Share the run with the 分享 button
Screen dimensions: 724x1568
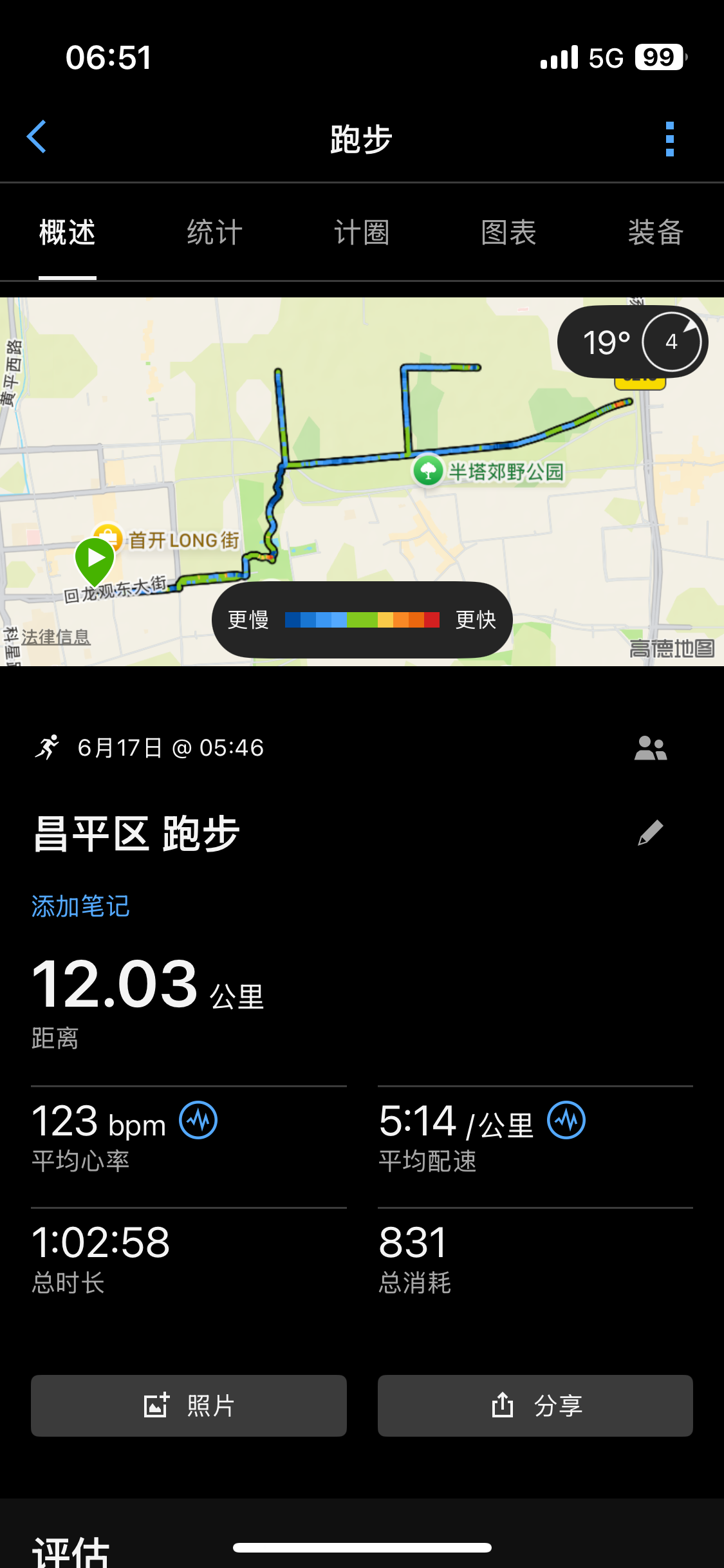(x=535, y=1406)
